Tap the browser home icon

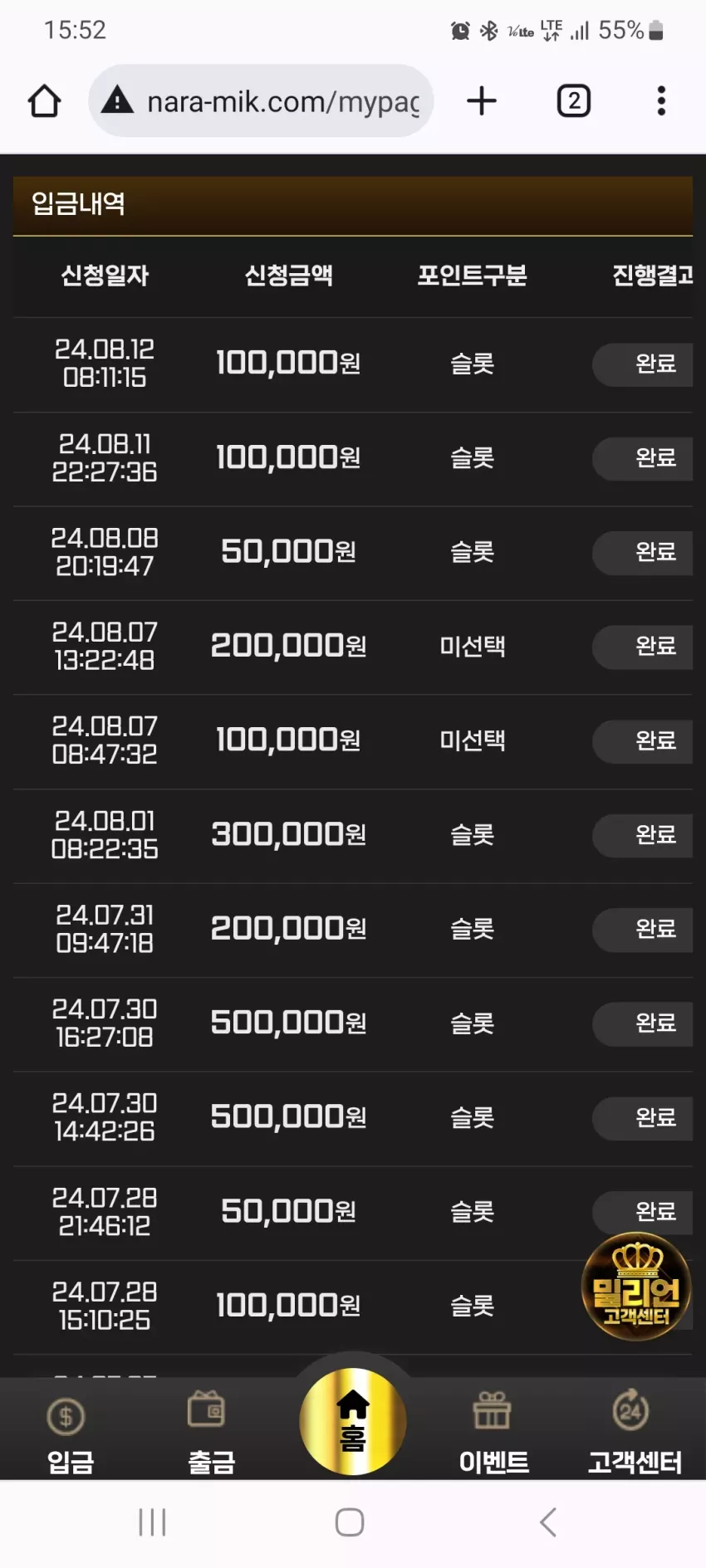45,101
